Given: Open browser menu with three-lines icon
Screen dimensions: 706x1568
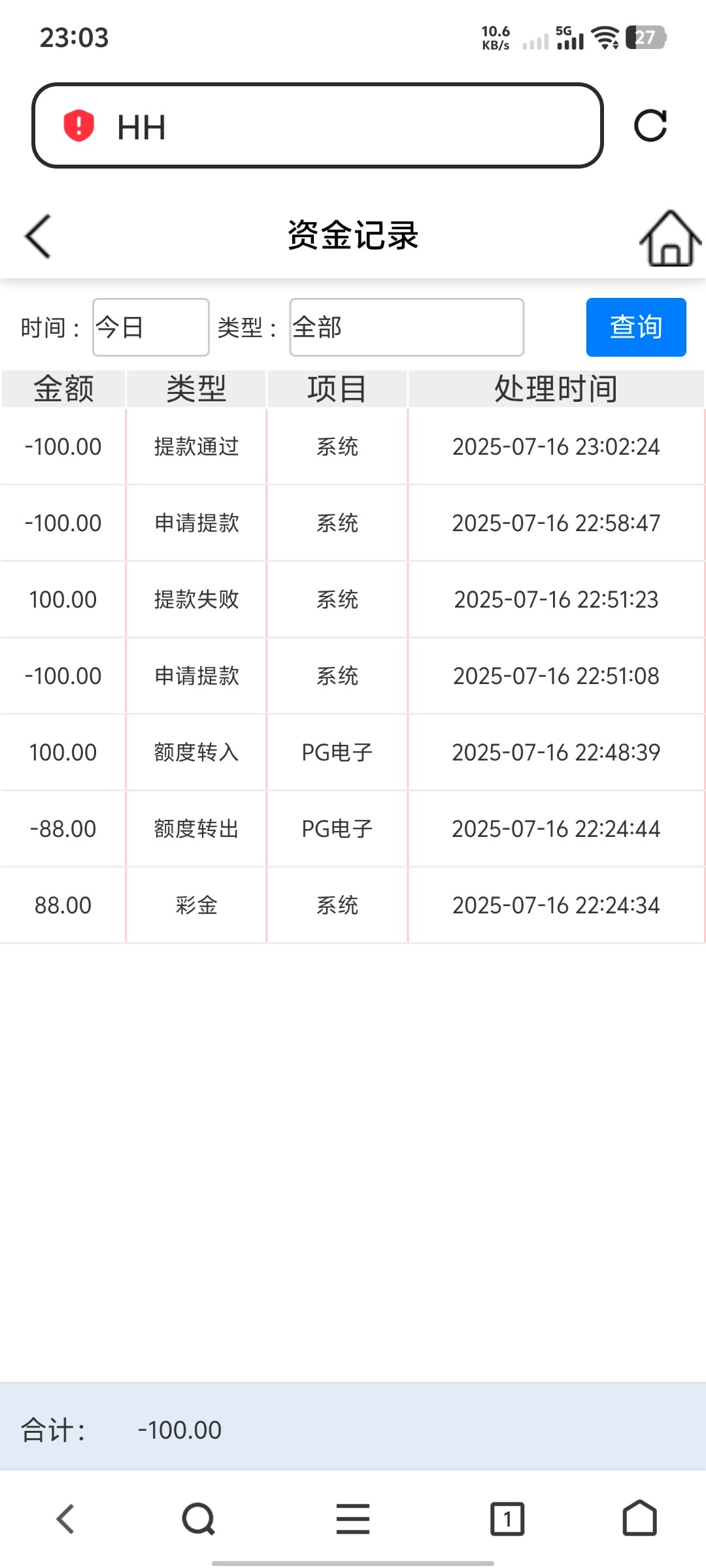Looking at the screenshot, I should [352, 1519].
